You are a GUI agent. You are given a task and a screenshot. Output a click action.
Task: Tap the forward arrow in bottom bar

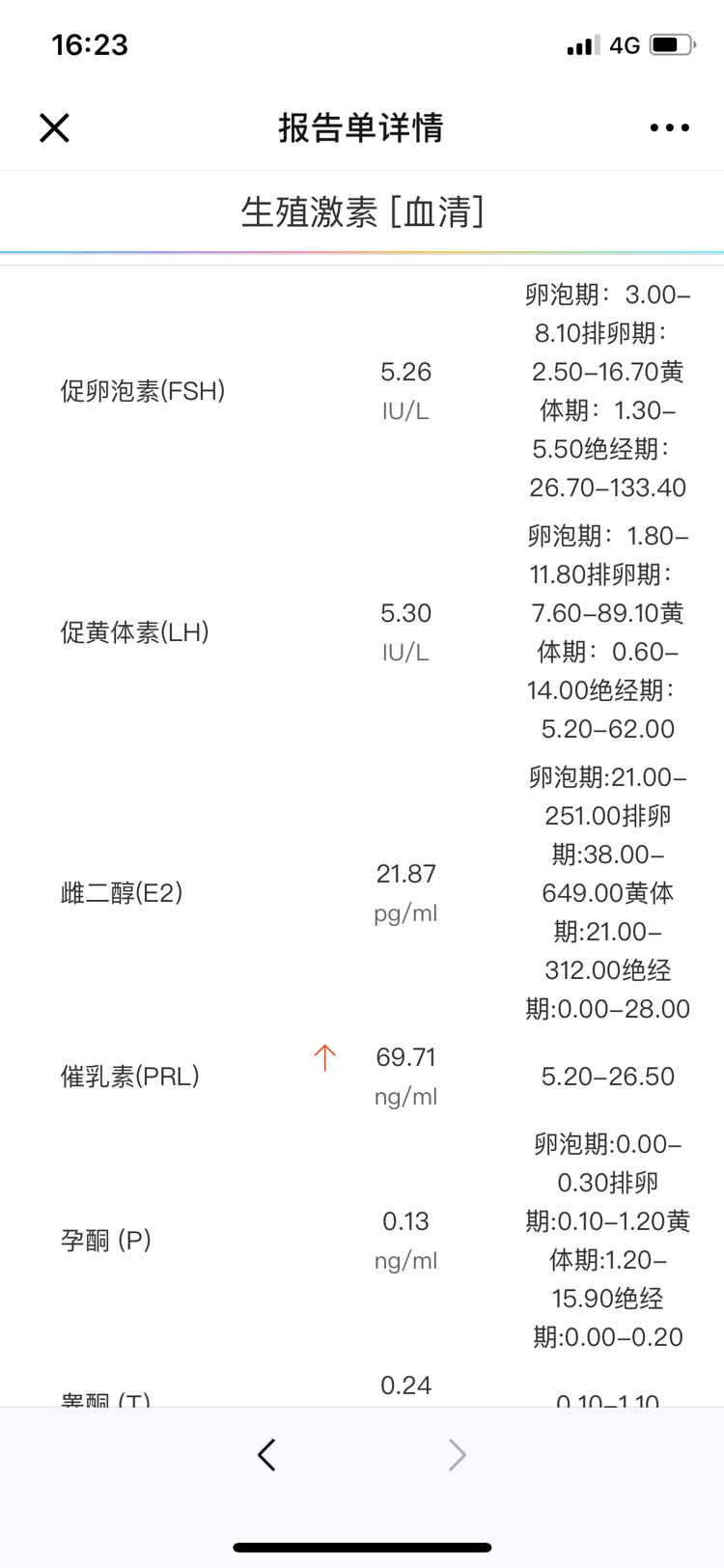point(457,1454)
